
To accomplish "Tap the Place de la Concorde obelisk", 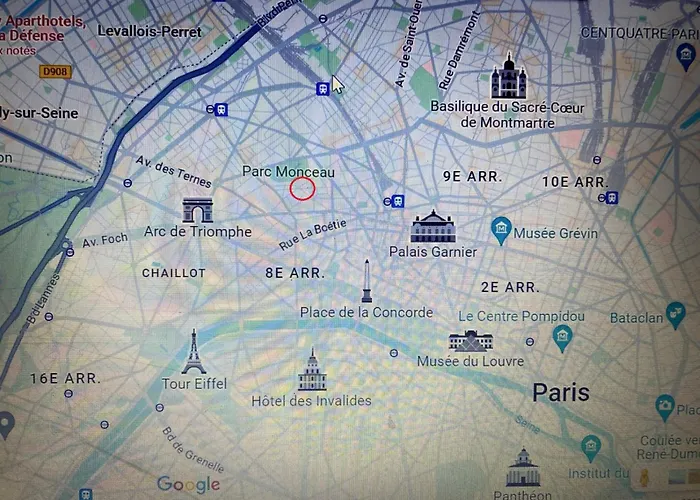I will coord(367,282).
